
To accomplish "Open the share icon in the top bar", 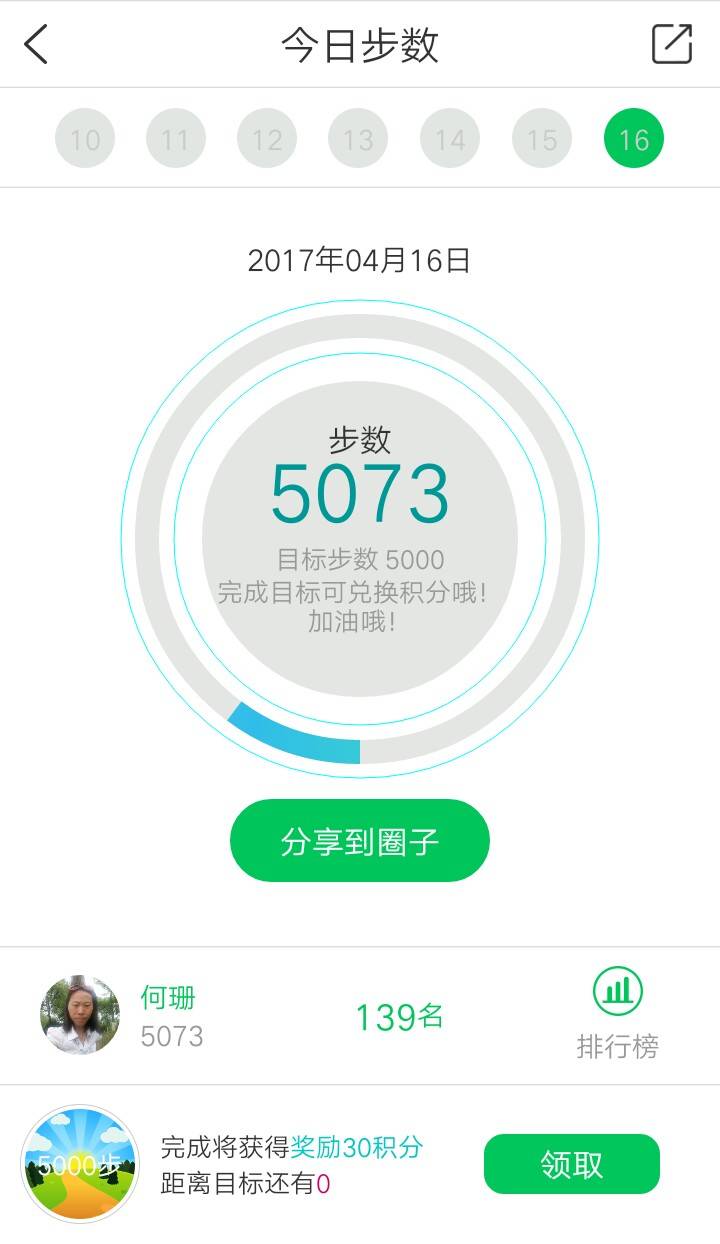I will (x=672, y=44).
